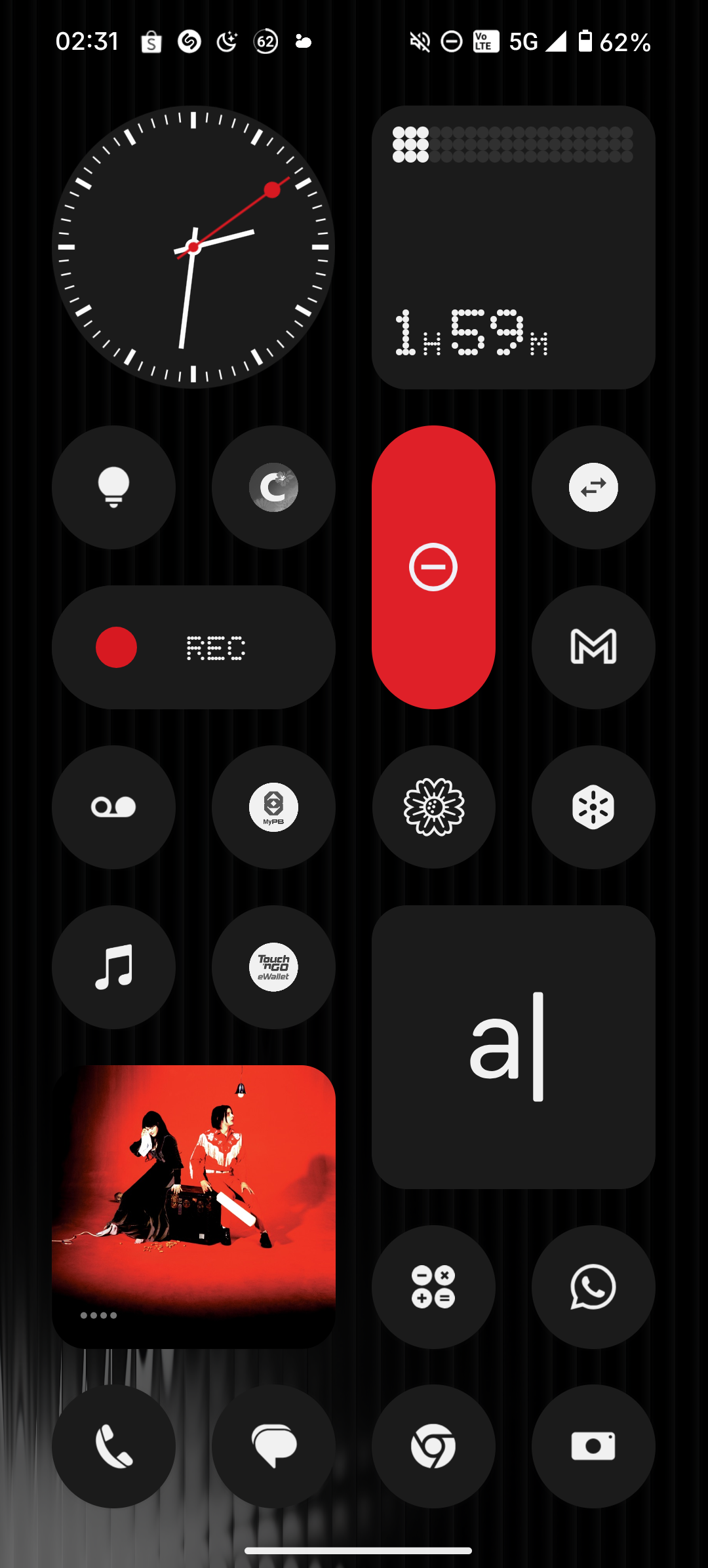
Task: Open the text cursor notes widget
Action: [x=513, y=1047]
